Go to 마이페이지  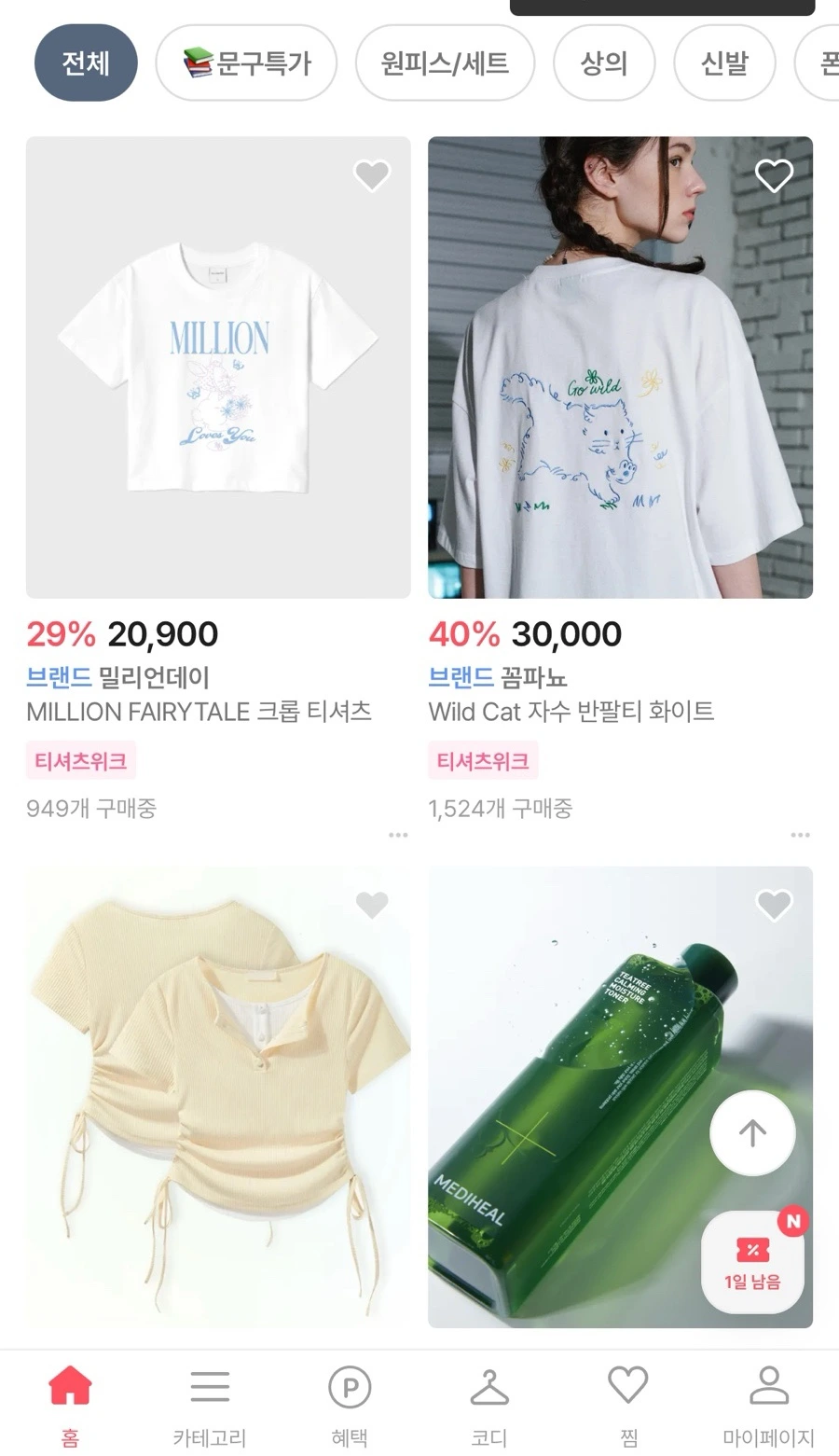click(x=769, y=1406)
